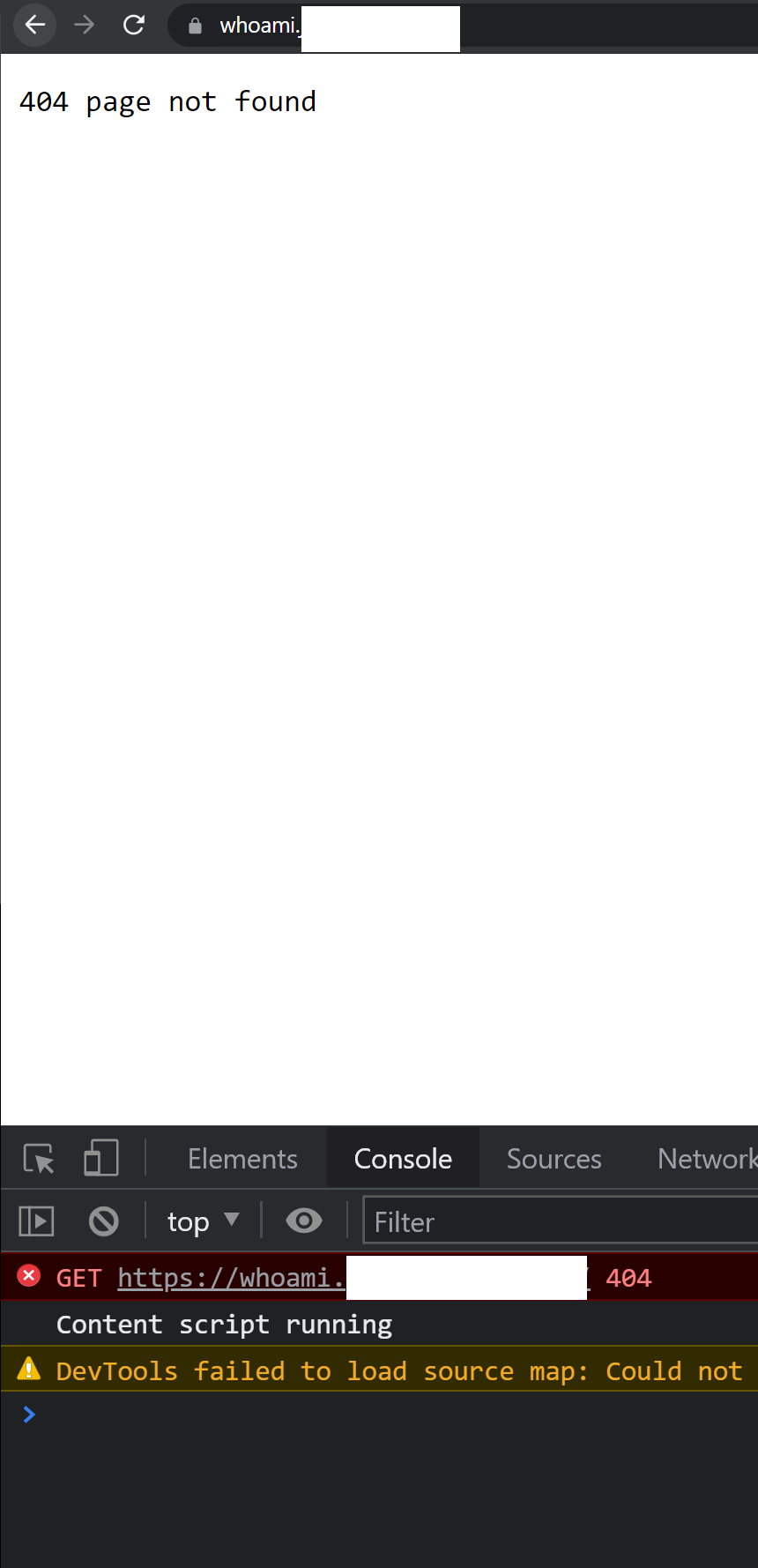The height and width of the screenshot is (1568, 758).
Task: Toggle the device toolbar icon
Action: coord(100,1158)
